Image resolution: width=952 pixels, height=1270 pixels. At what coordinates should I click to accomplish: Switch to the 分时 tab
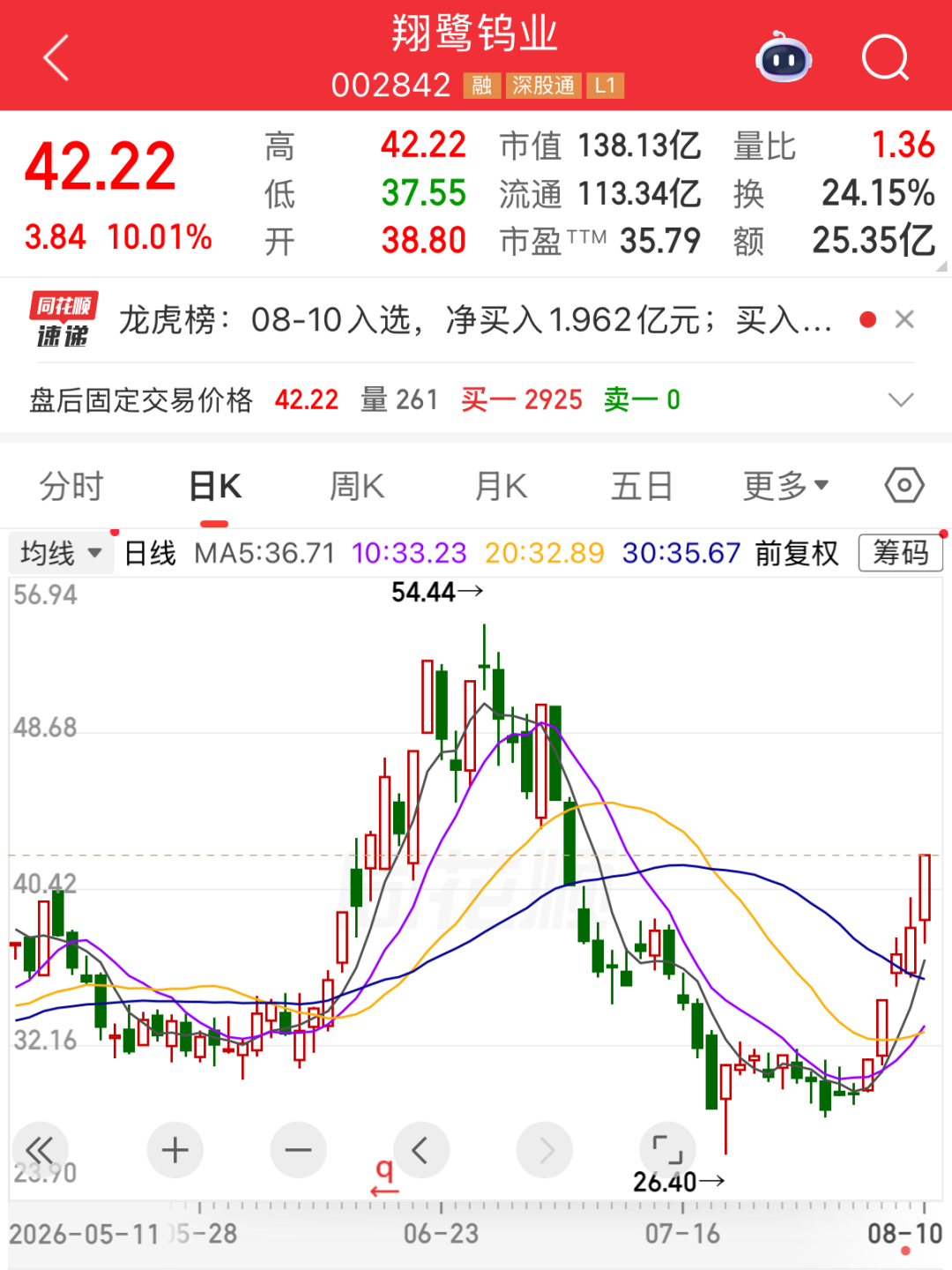tap(71, 486)
